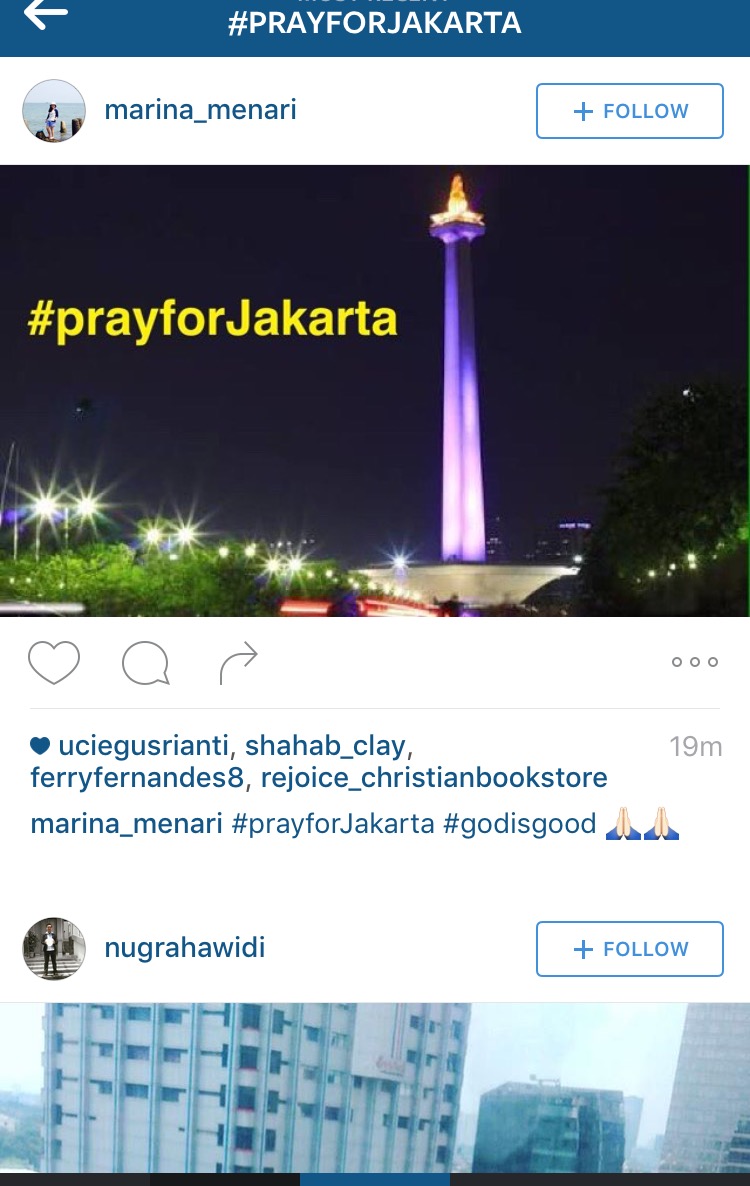Share marina_menari's post via arrow icon
Image resolution: width=750 pixels, height=1186 pixels.
pyautogui.click(x=238, y=663)
